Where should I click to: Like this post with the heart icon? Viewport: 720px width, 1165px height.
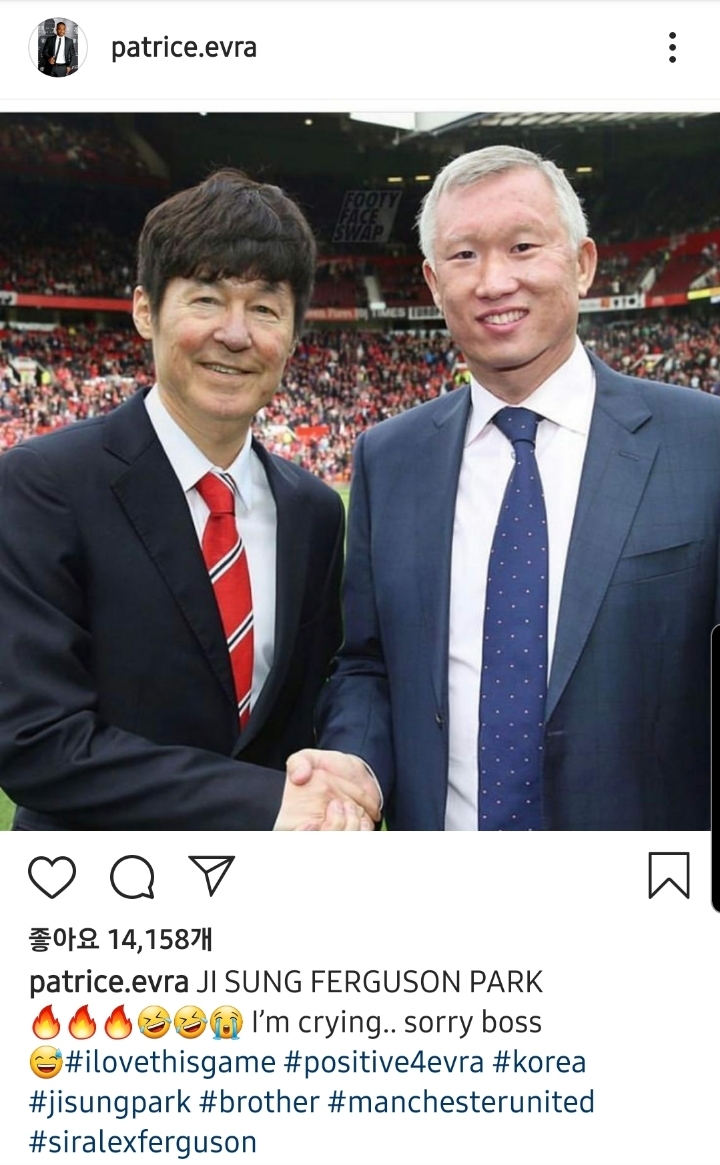pos(52,877)
